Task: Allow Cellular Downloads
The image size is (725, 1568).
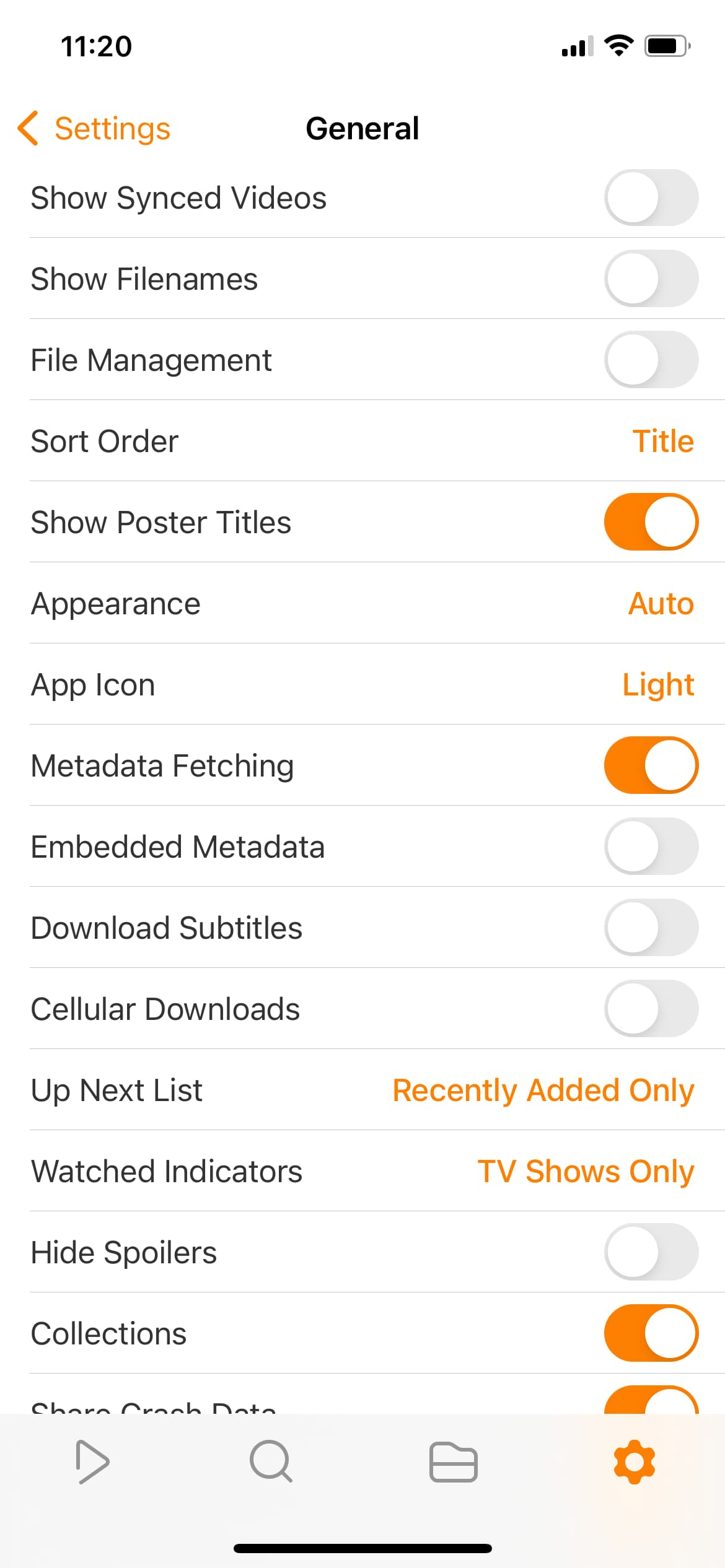Action: 651,1009
